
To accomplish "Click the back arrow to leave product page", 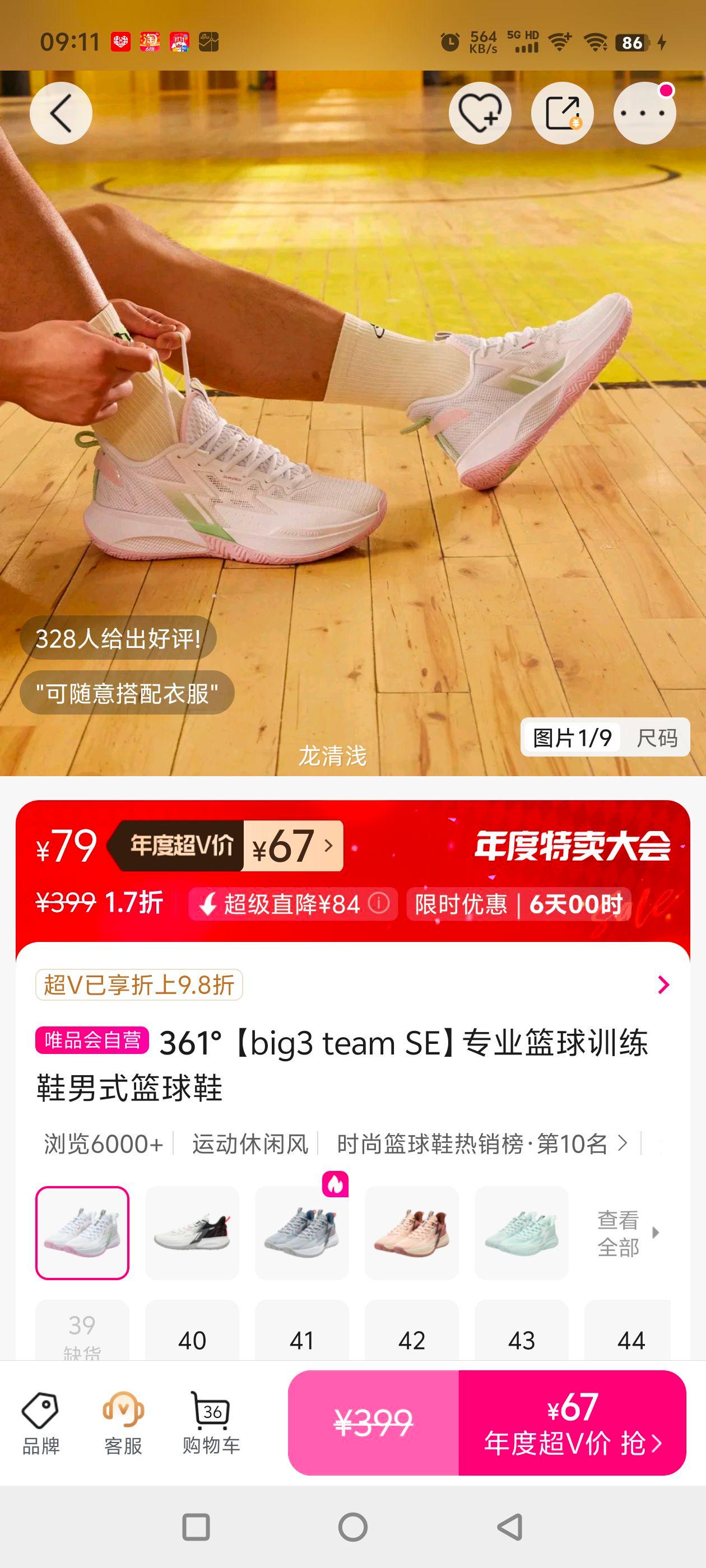I will (62, 113).
